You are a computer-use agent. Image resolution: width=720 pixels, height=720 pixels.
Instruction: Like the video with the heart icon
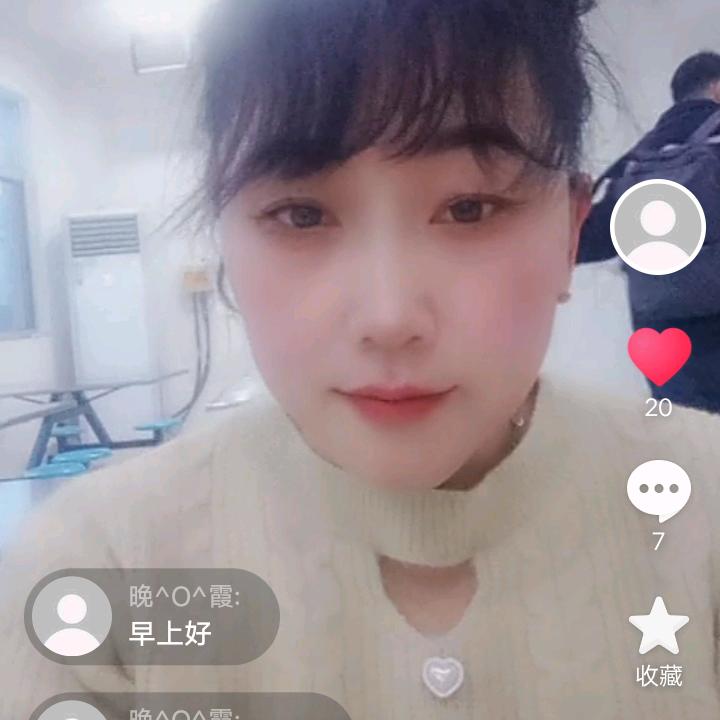(659, 356)
